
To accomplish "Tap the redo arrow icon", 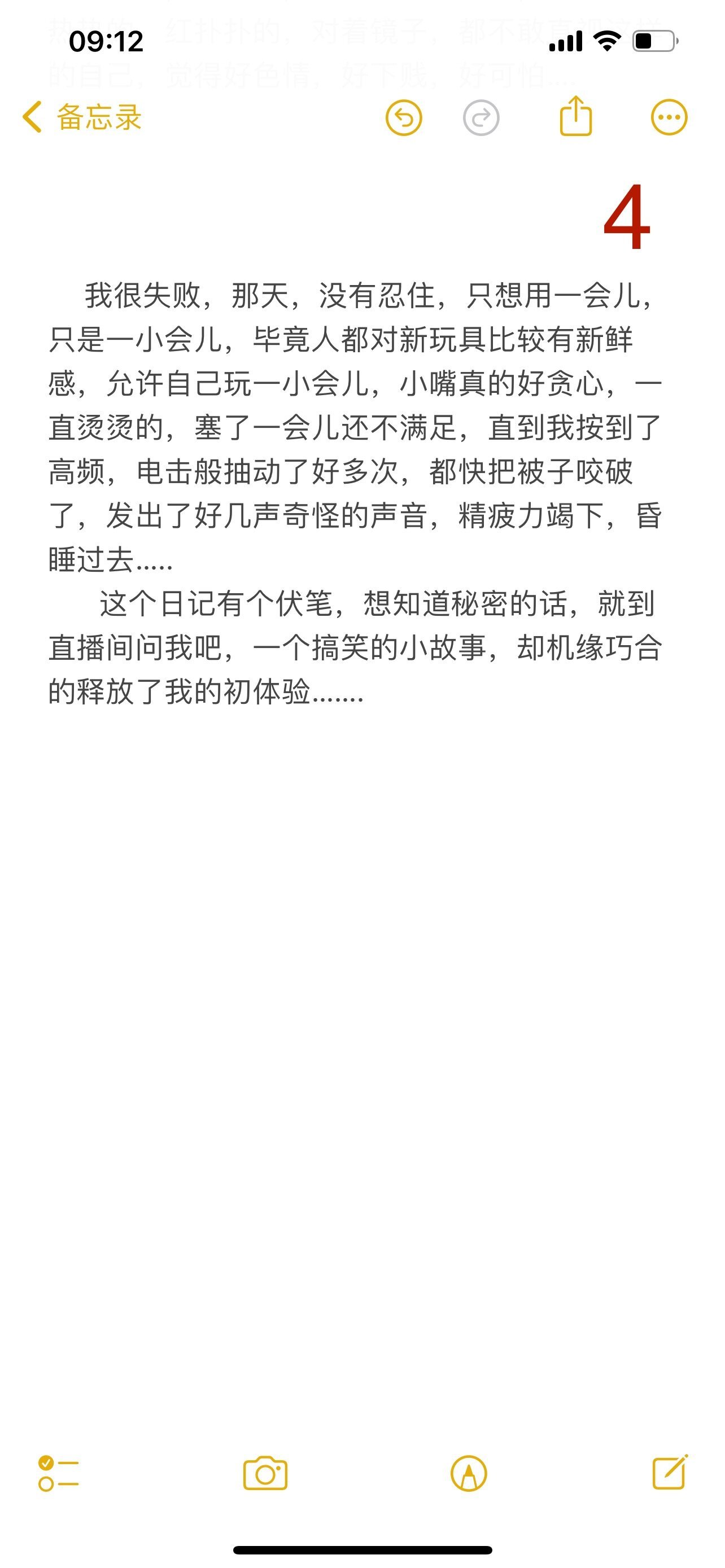I will point(481,117).
